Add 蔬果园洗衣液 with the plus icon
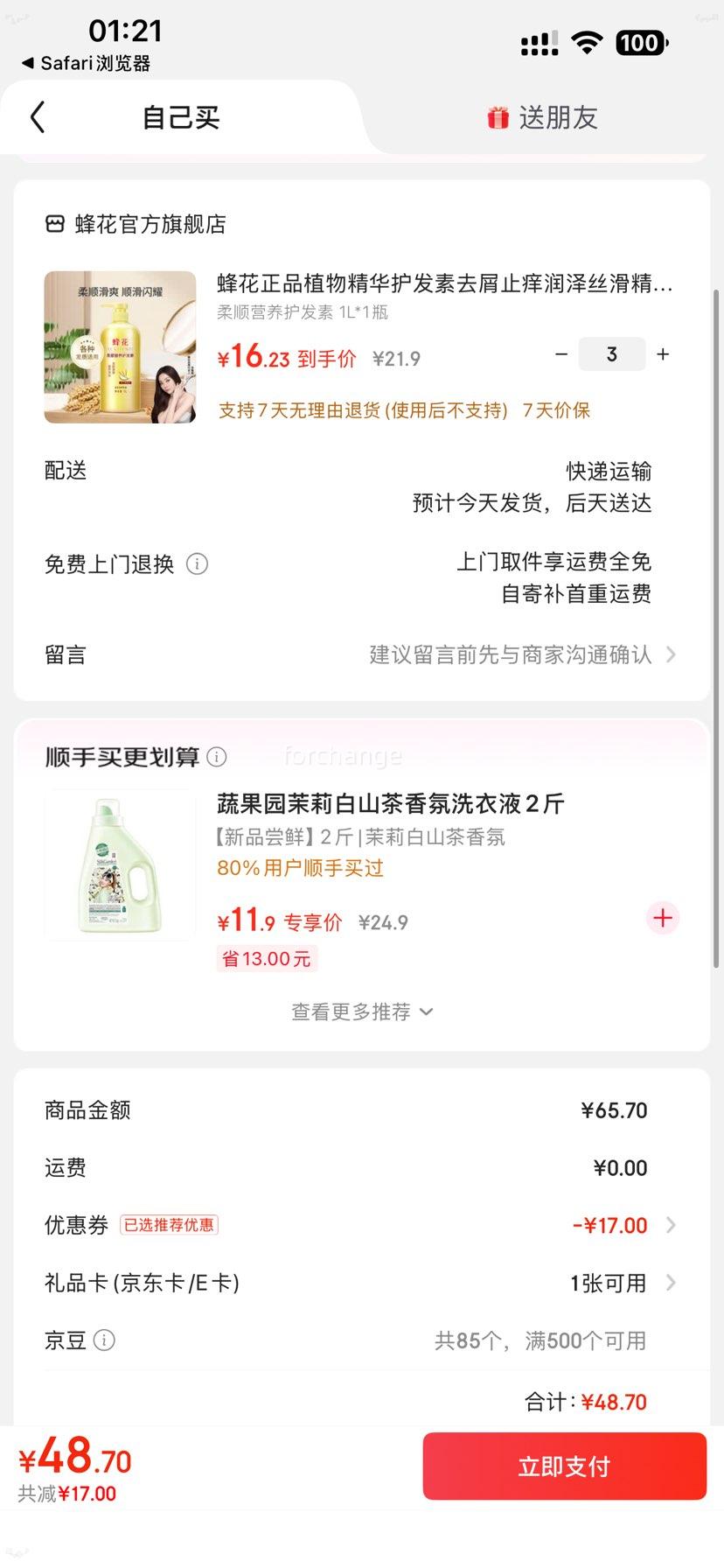This screenshot has width=724, height=1568. coord(662,918)
